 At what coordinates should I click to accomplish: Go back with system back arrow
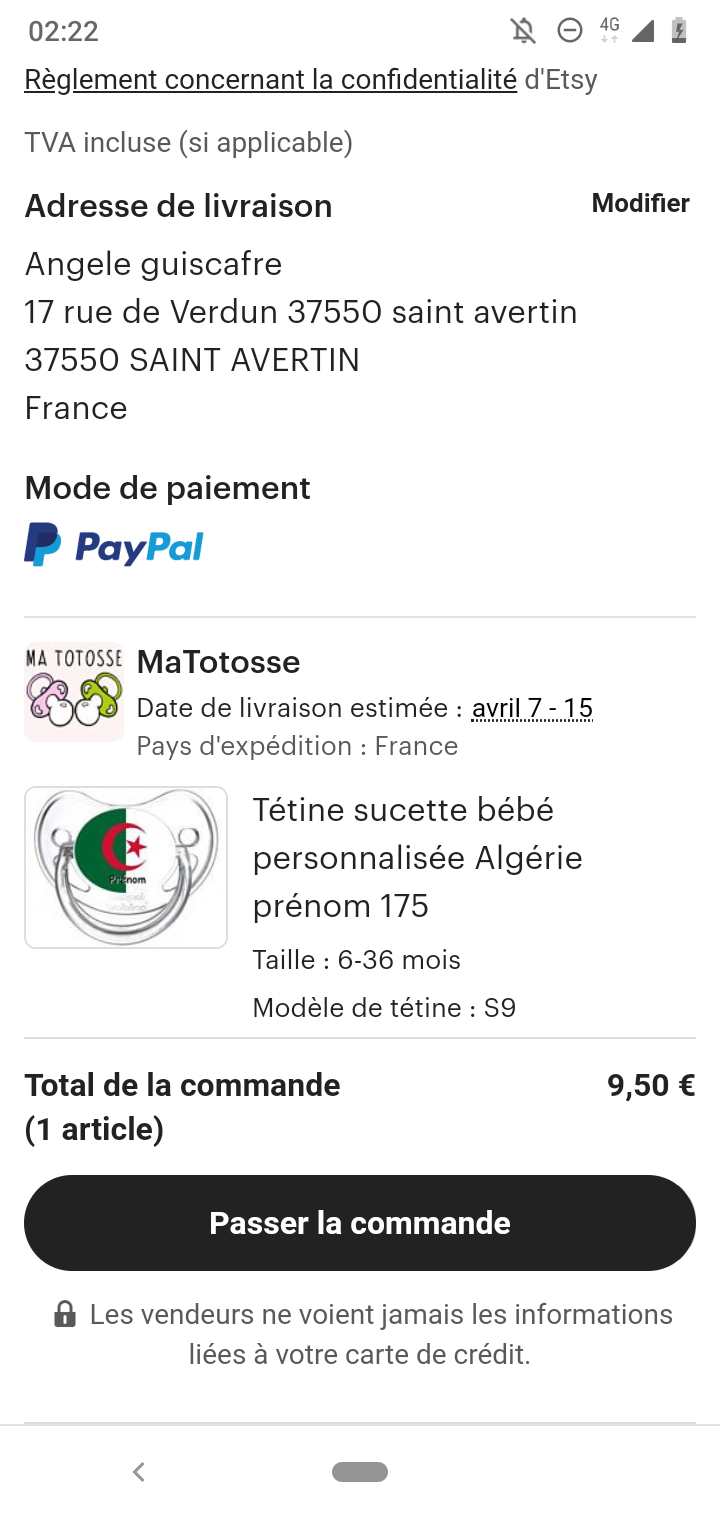click(x=139, y=1471)
